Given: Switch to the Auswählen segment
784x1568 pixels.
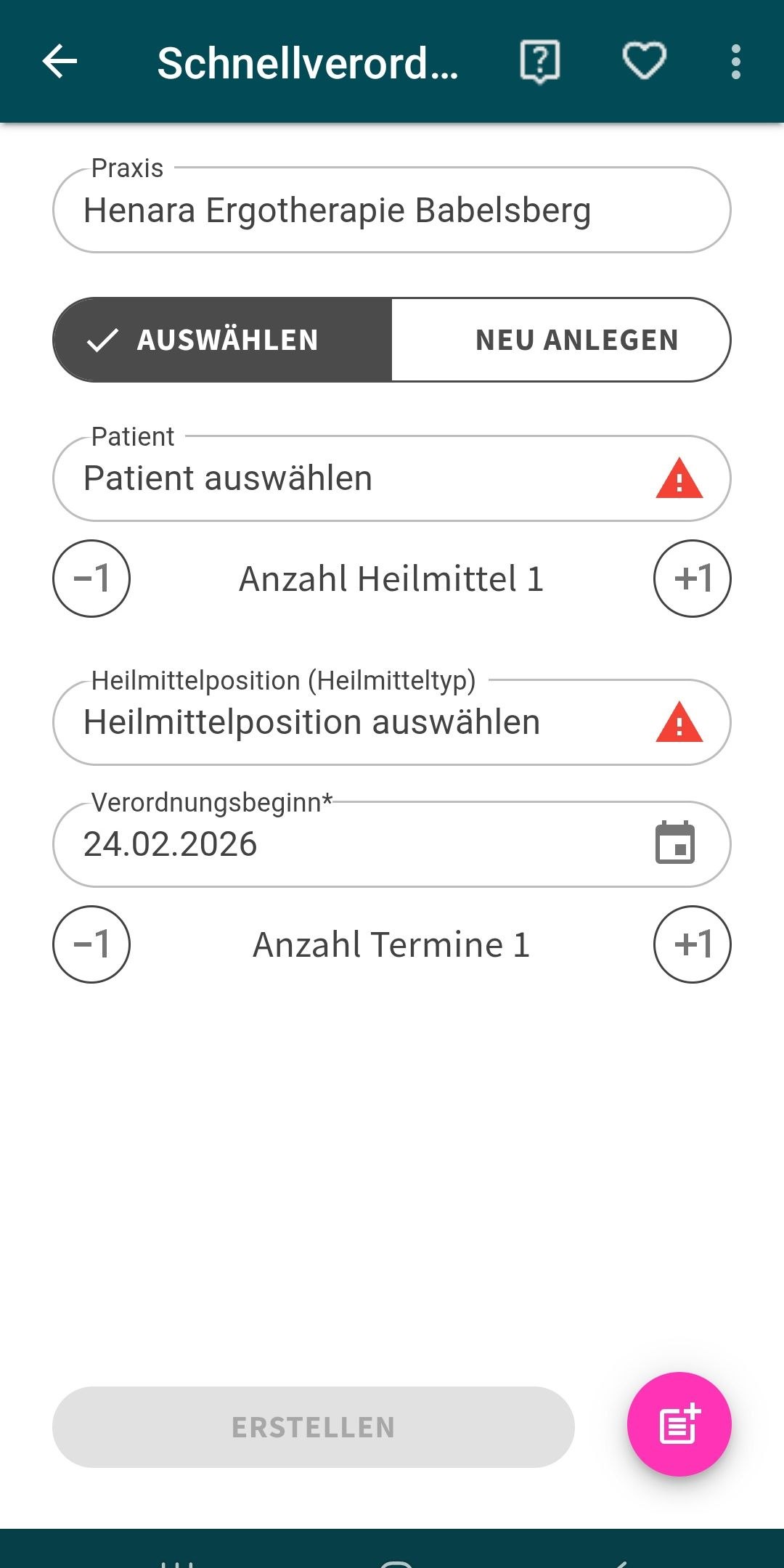Looking at the screenshot, I should 223,340.
